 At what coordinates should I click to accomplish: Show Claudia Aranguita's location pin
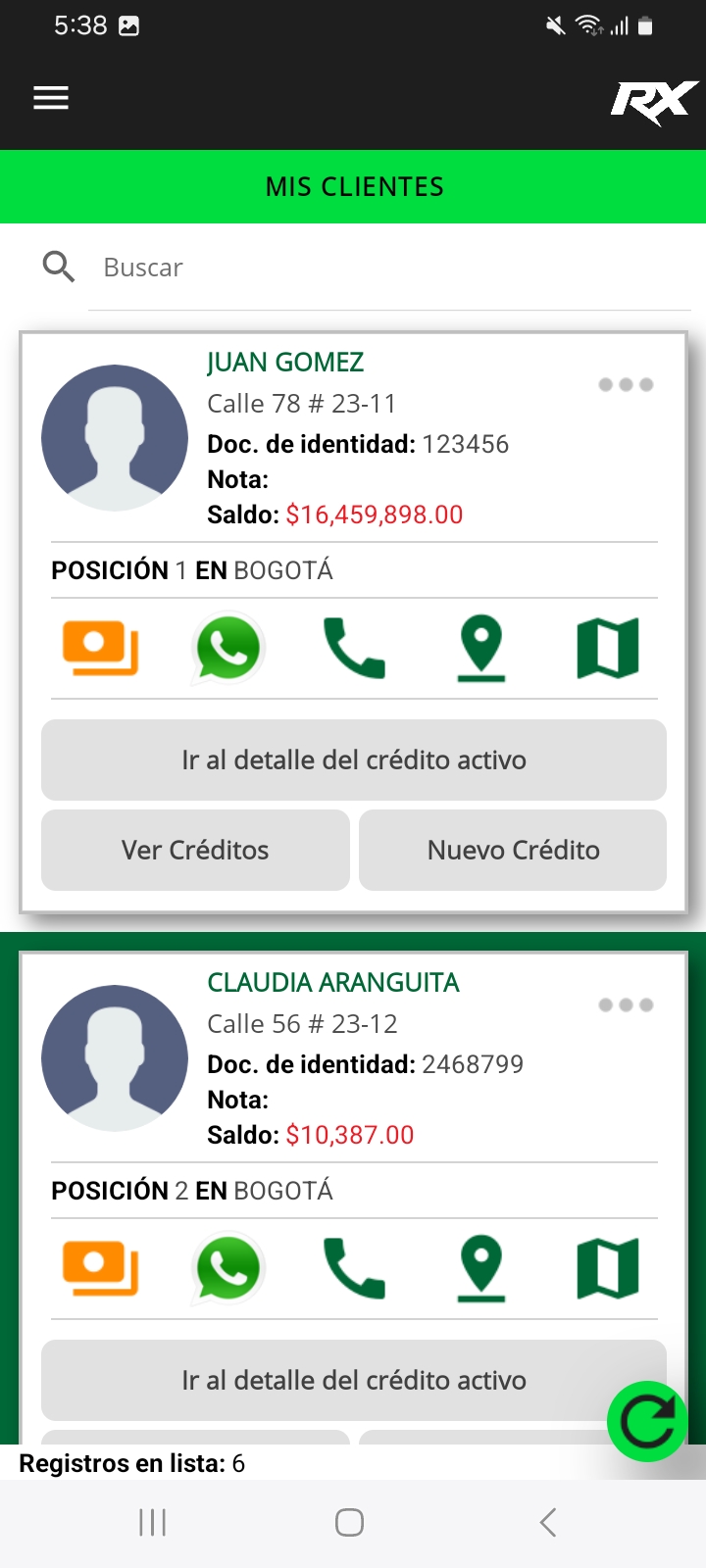tap(481, 1268)
